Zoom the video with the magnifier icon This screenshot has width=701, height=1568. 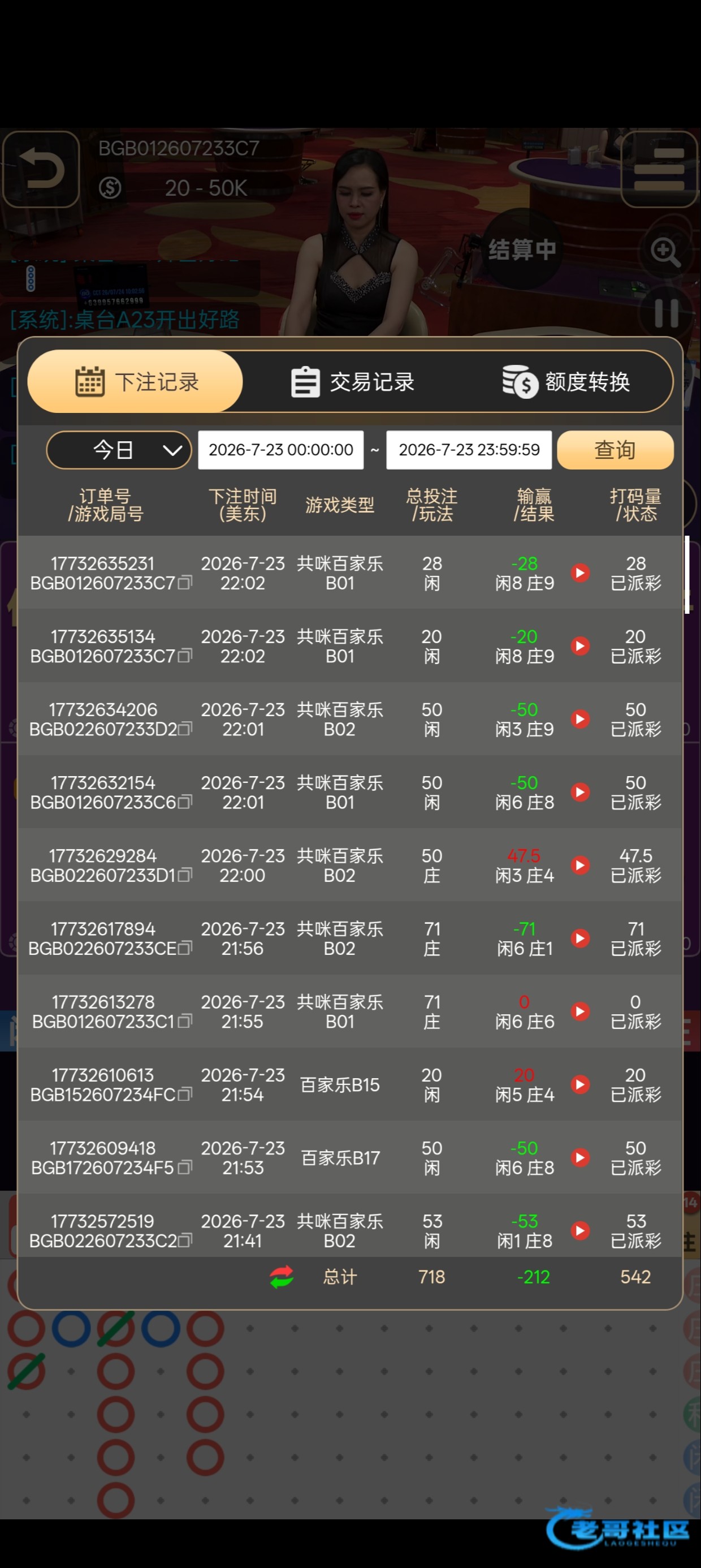666,251
